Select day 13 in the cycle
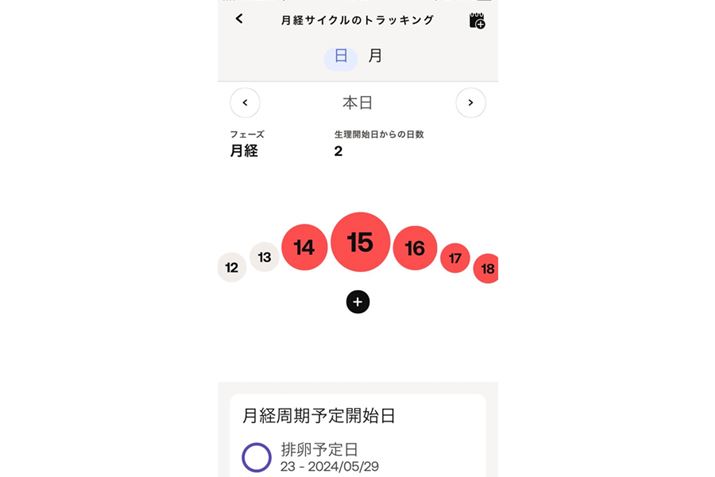The image size is (715, 477). 264,257
